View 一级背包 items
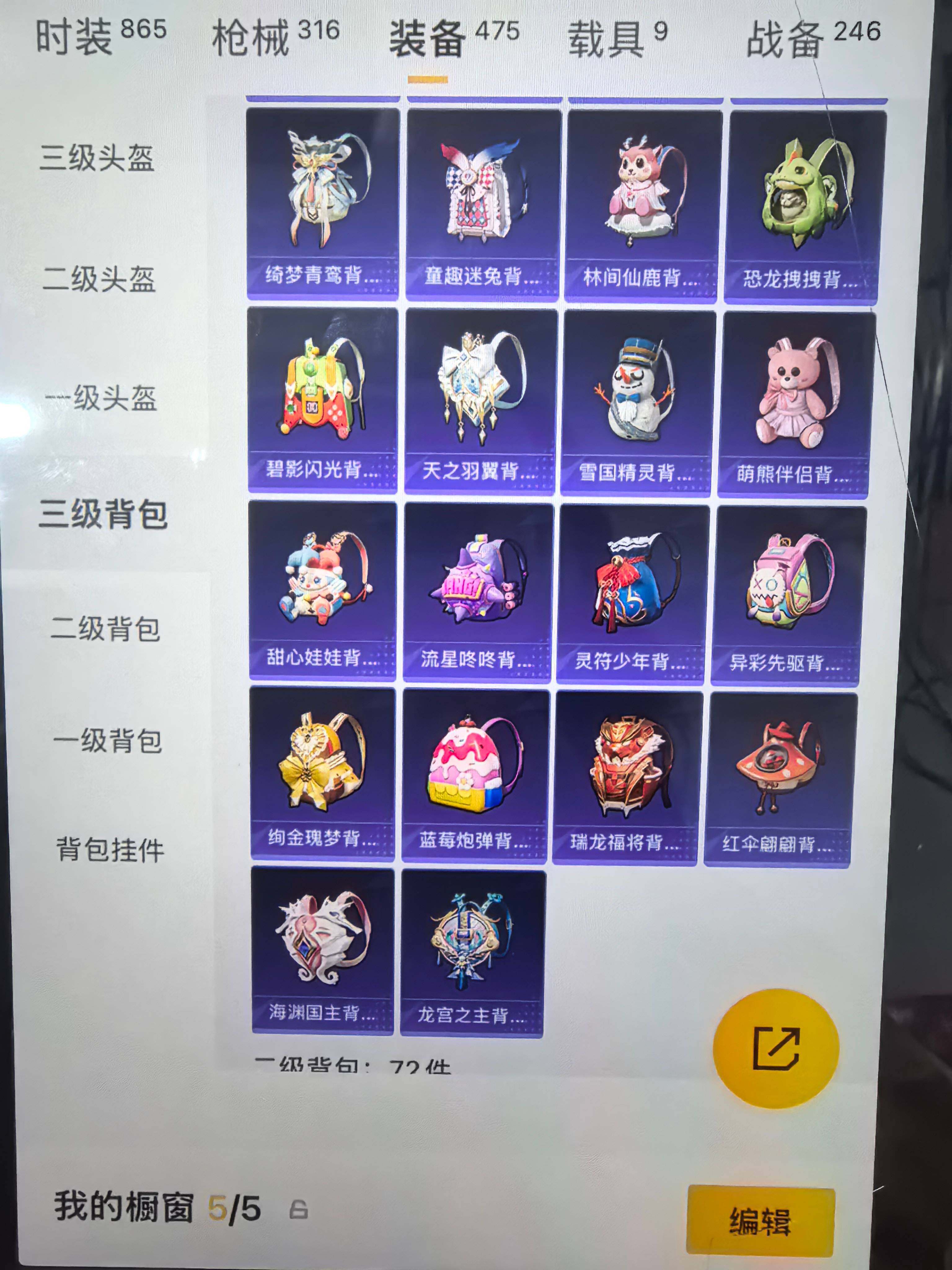This screenshot has width=952, height=1270. tap(107, 741)
